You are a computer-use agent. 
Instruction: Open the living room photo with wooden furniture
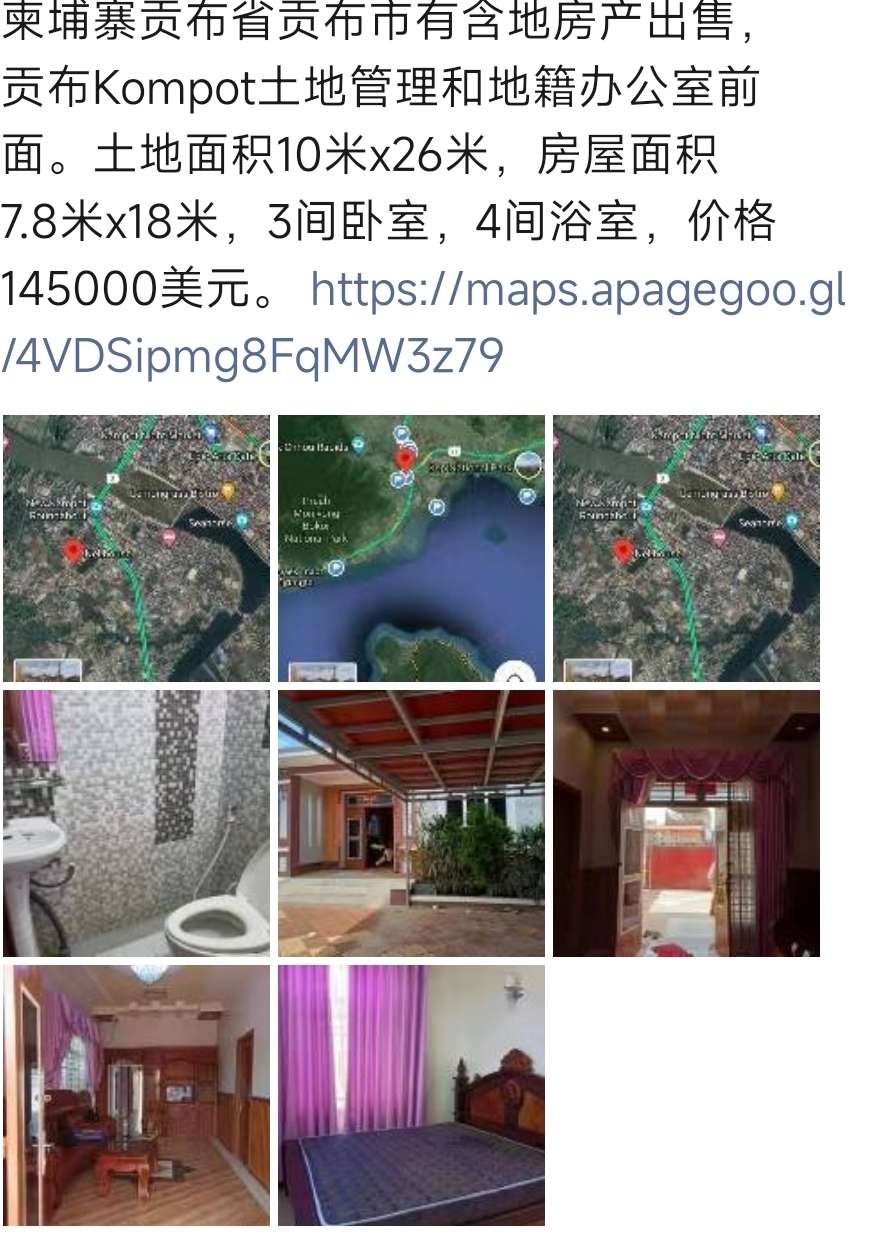(136, 1095)
